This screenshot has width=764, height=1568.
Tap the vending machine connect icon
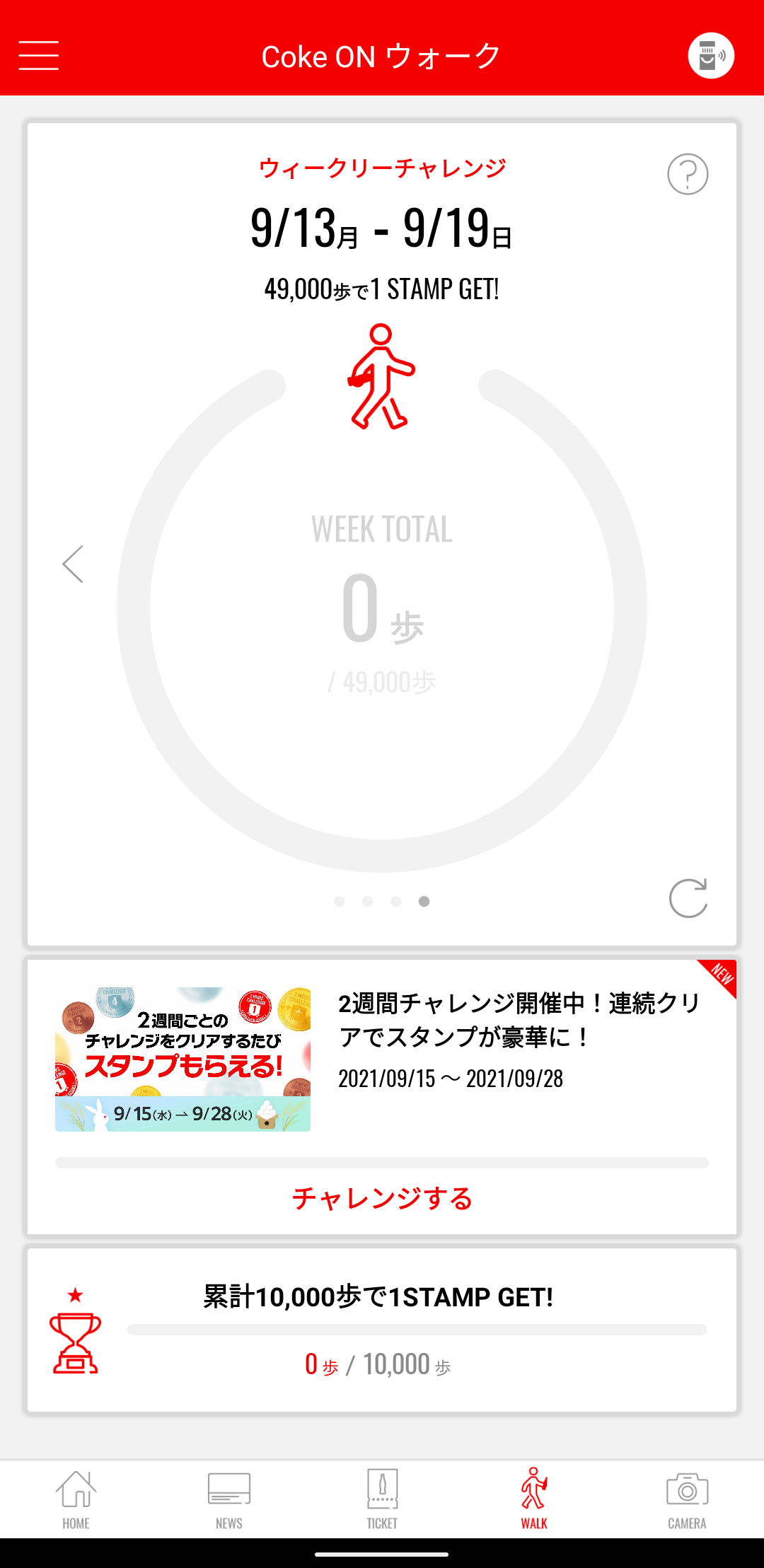coord(711,55)
